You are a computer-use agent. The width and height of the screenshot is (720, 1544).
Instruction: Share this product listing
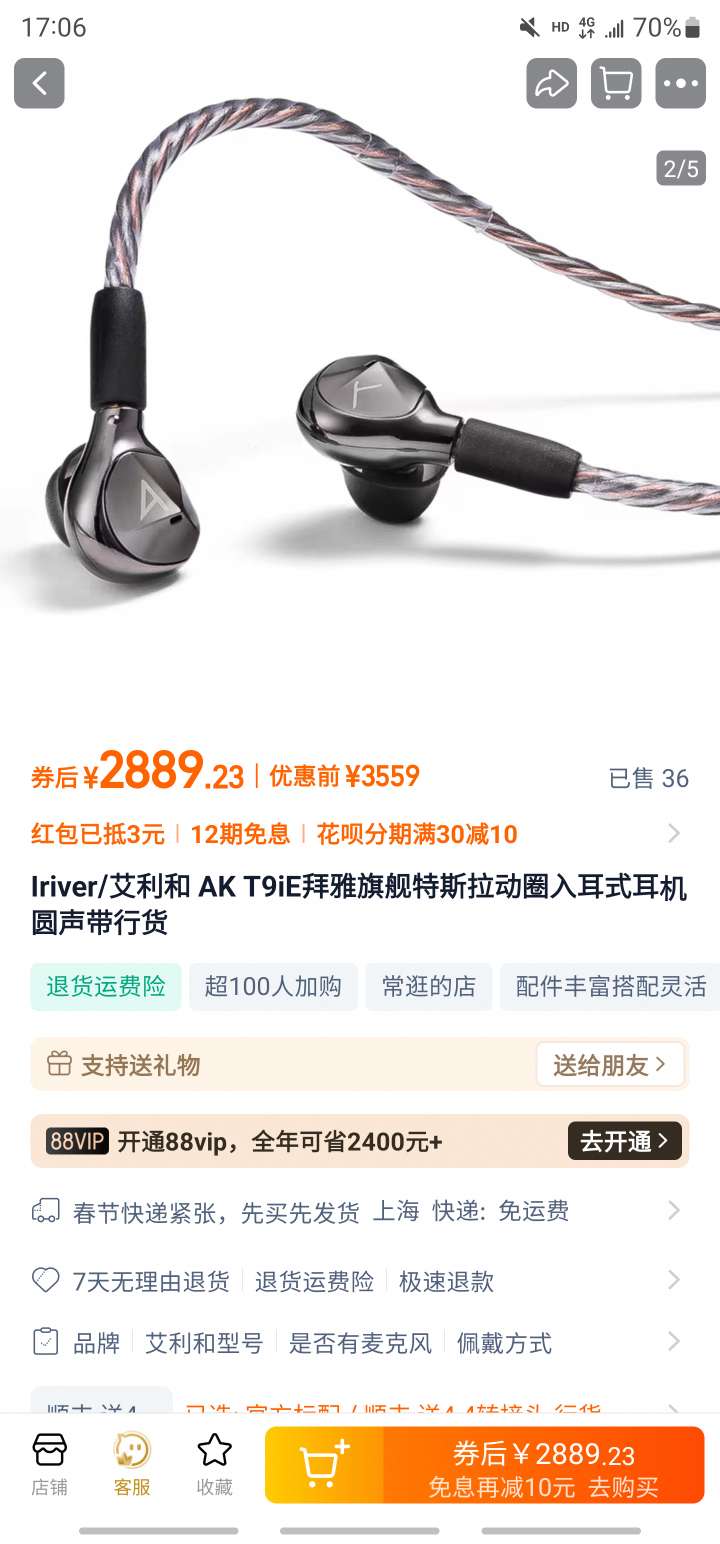551,83
